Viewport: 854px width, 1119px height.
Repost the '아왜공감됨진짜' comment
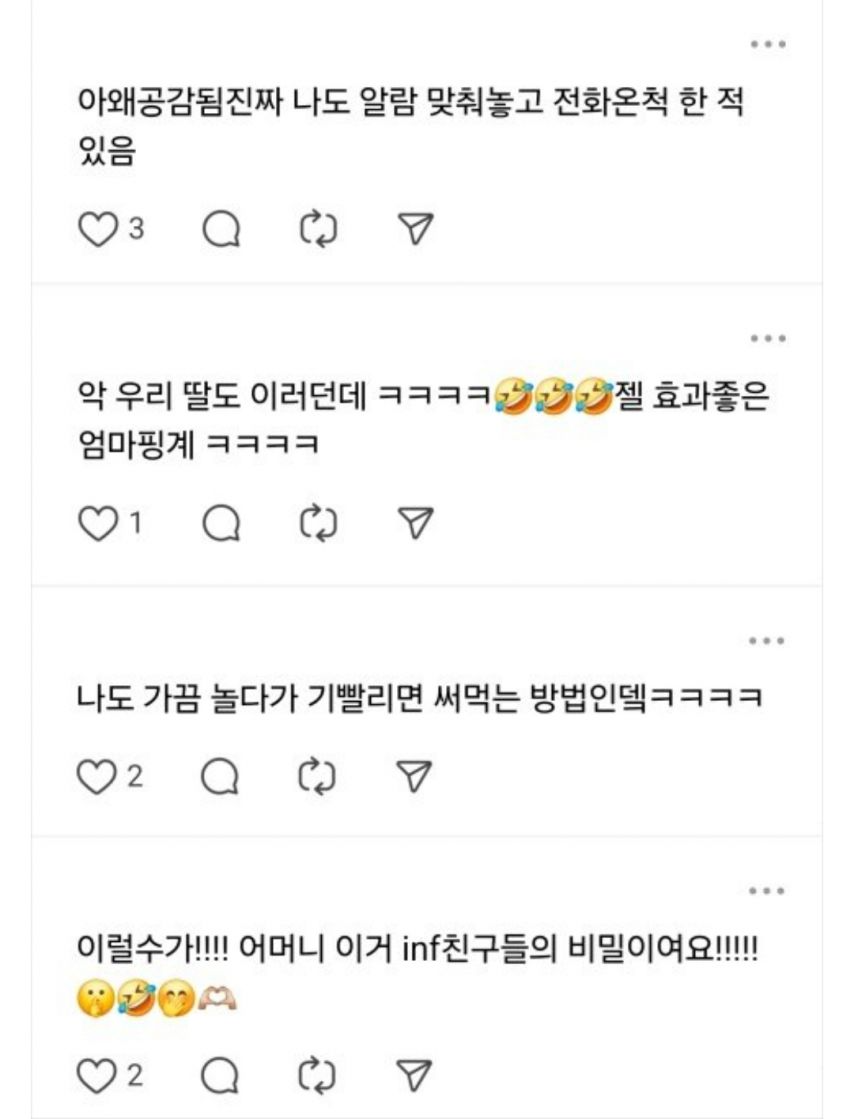click(x=319, y=231)
